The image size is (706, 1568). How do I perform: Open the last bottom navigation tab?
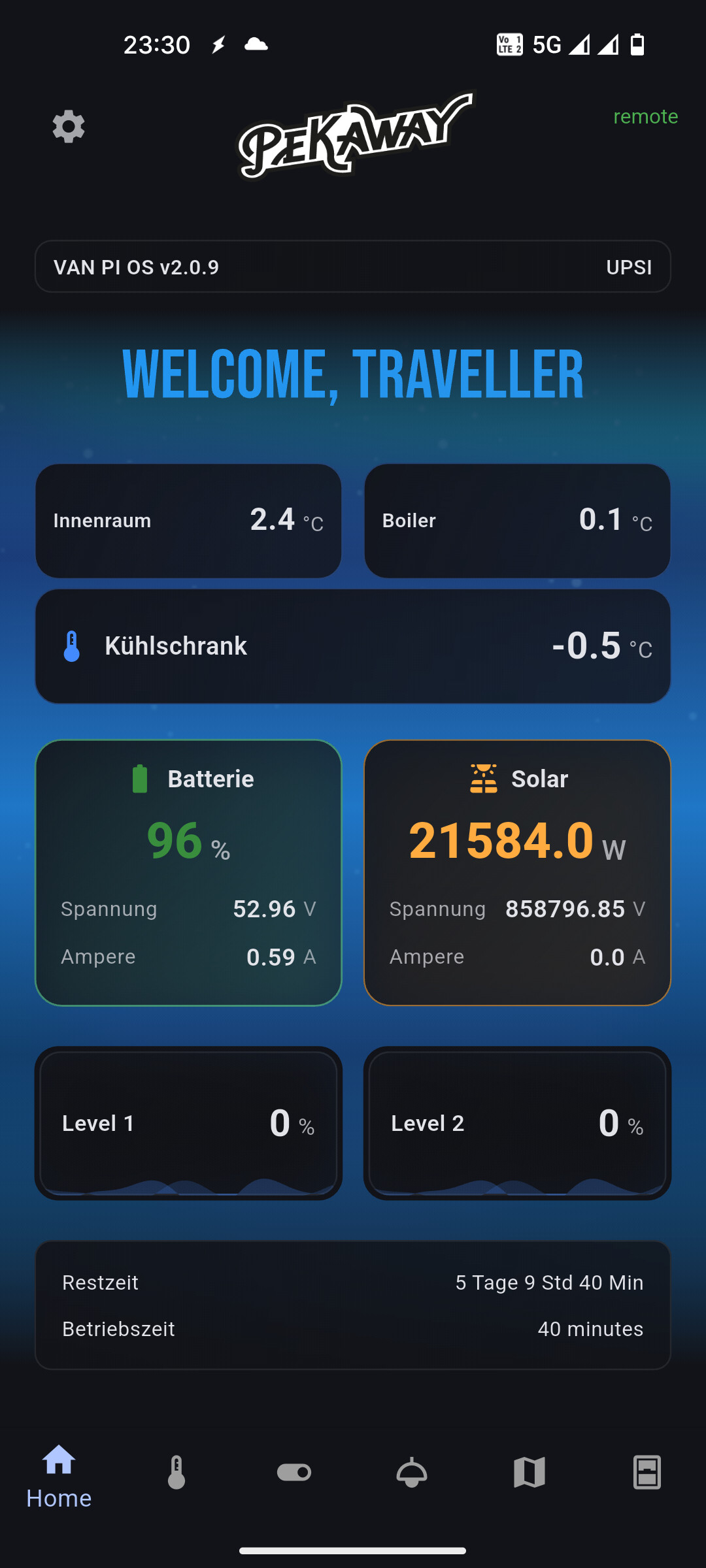click(x=647, y=1473)
